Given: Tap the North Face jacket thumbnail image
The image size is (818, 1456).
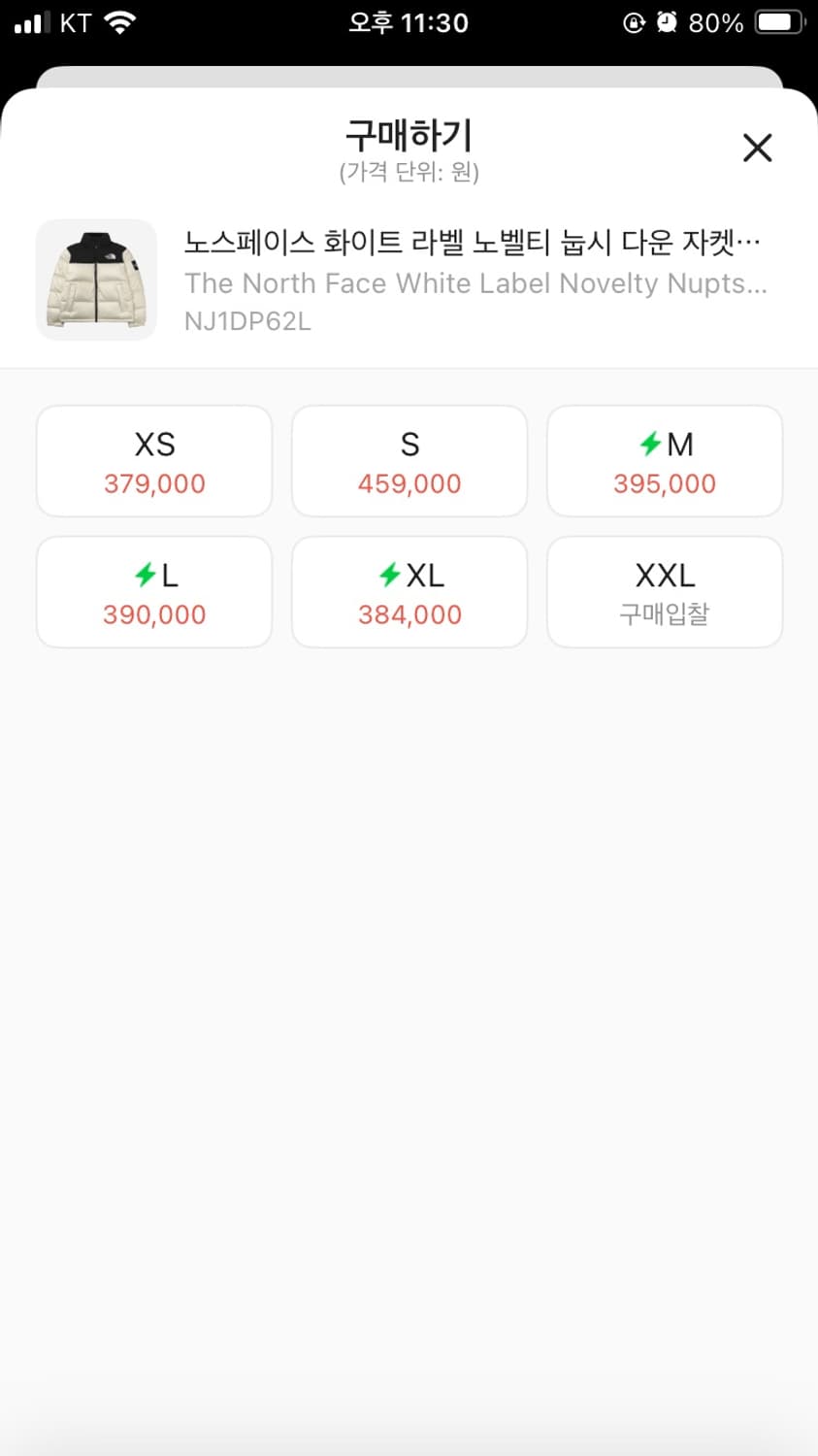Looking at the screenshot, I should [x=96, y=280].
